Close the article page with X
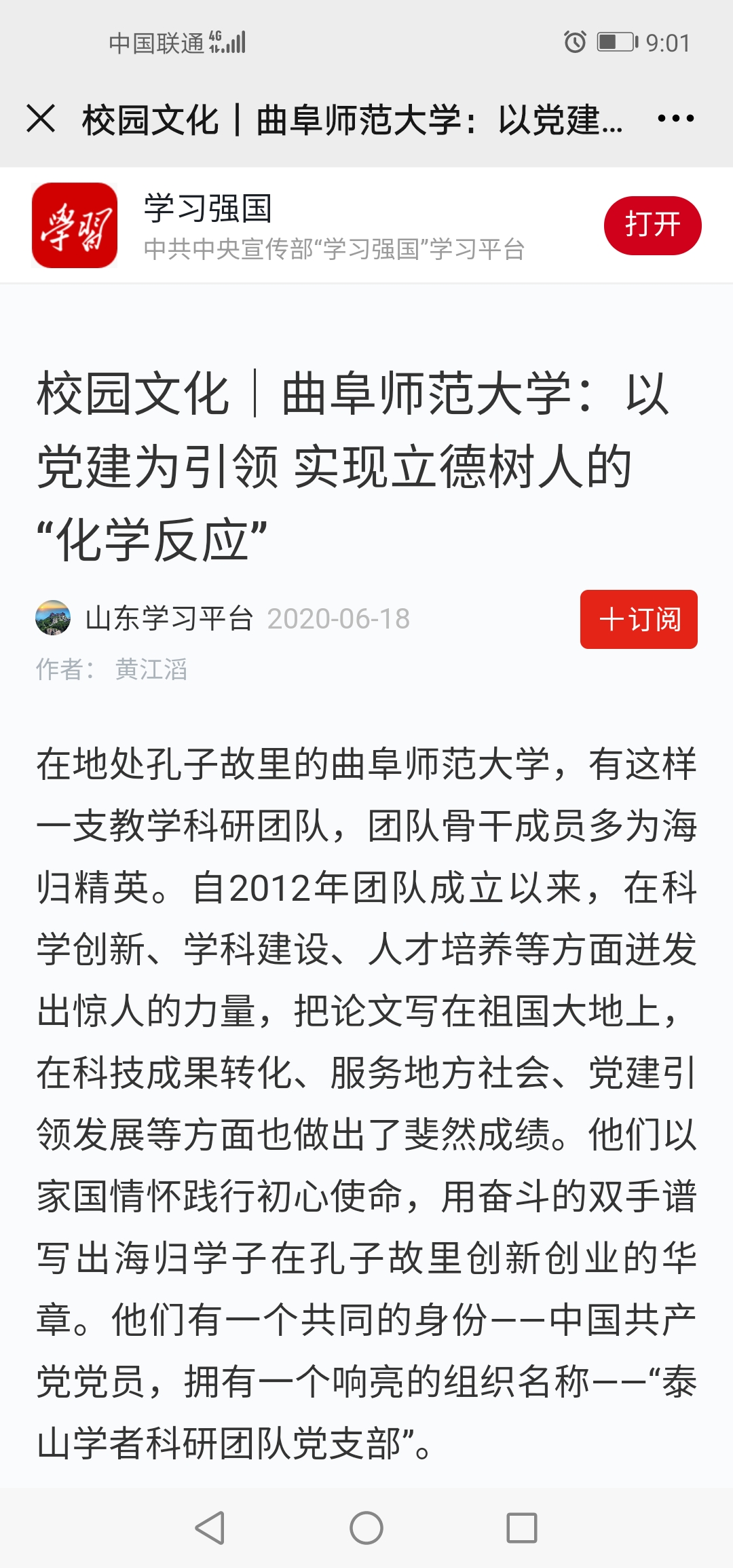Screen dimensions: 733x1568 coord(41,119)
